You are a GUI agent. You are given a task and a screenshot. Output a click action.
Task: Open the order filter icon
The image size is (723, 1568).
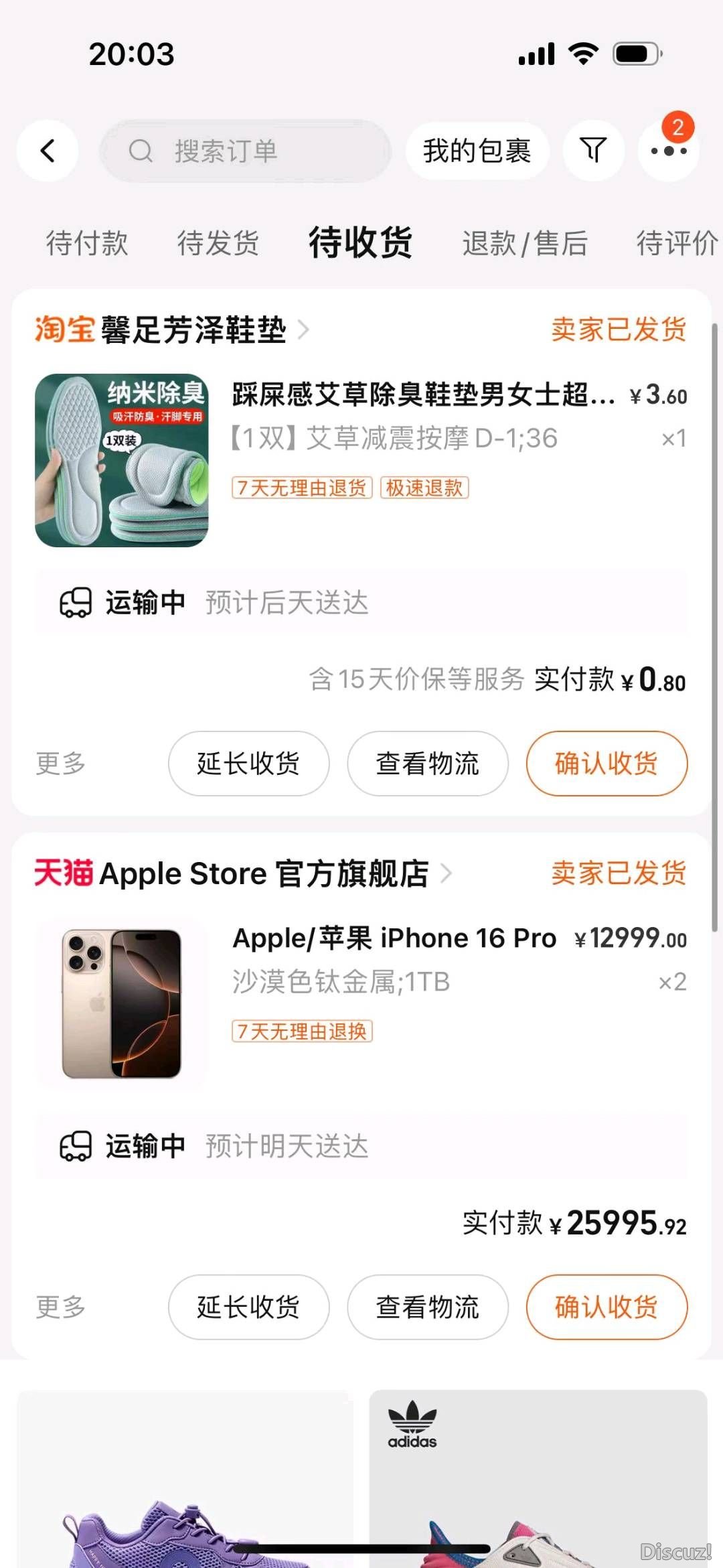tap(593, 151)
